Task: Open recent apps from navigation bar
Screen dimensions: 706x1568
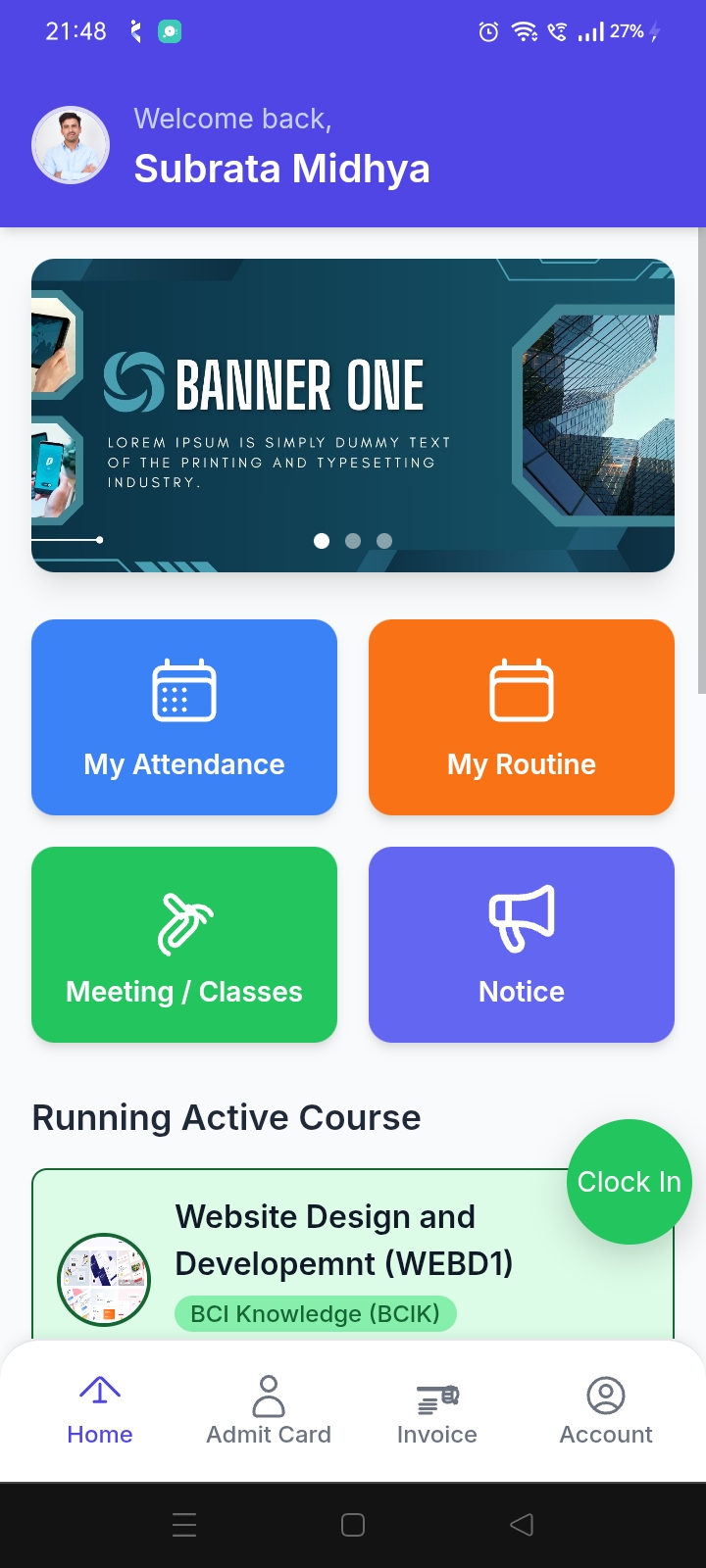Action: [x=184, y=1525]
